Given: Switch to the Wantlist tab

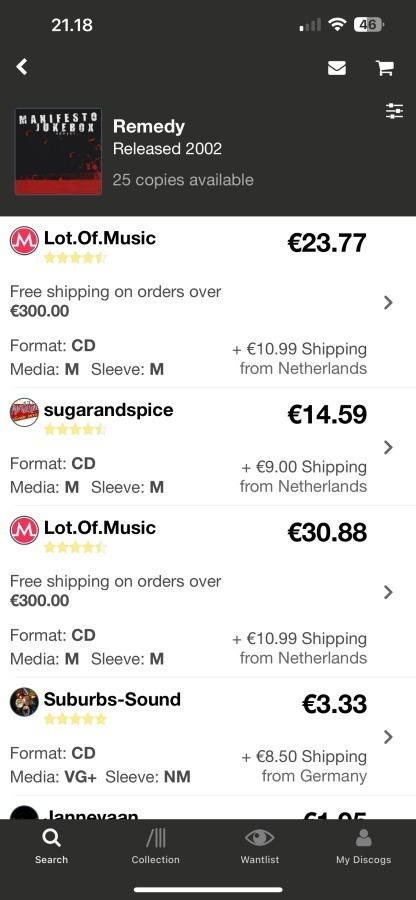Looking at the screenshot, I should click(x=260, y=847).
